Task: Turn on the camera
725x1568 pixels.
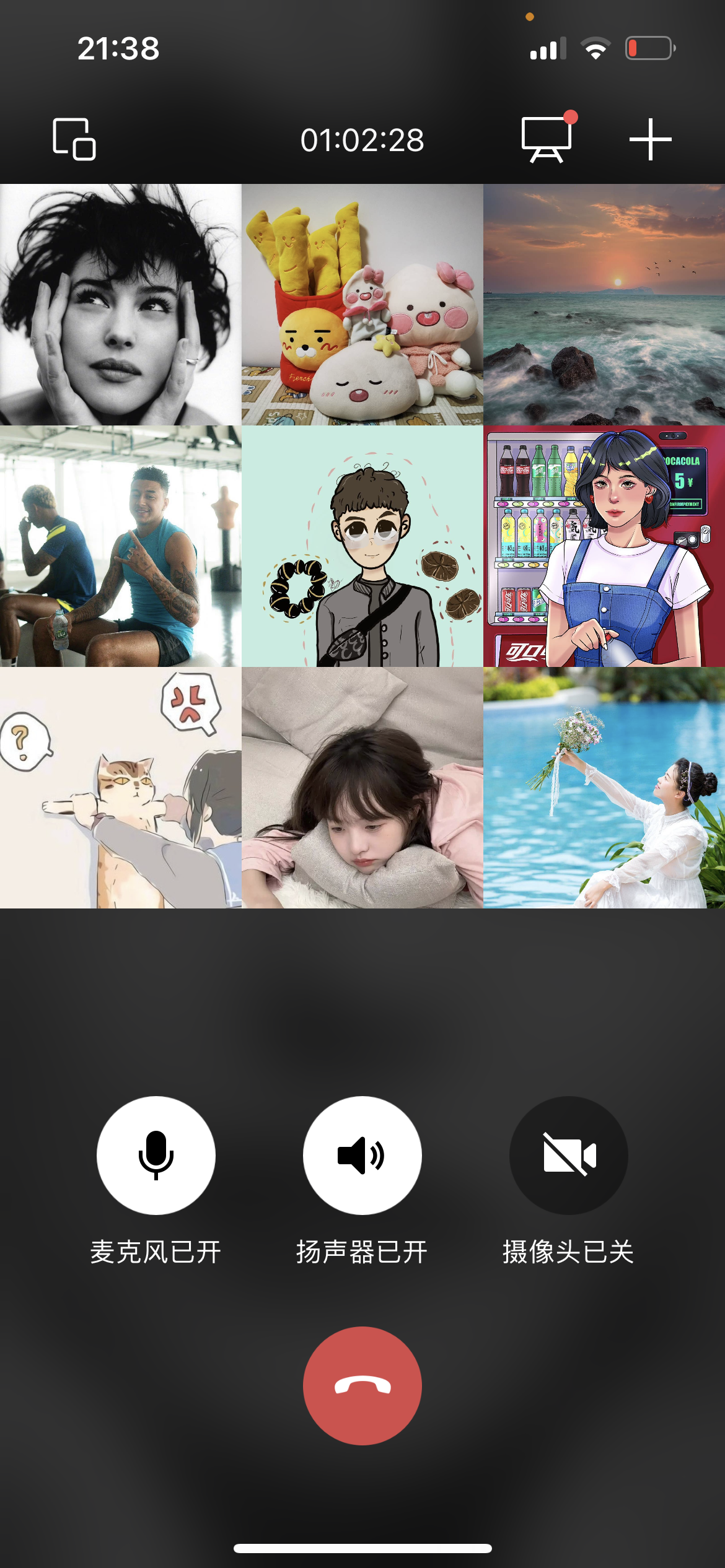Action: (568, 1155)
